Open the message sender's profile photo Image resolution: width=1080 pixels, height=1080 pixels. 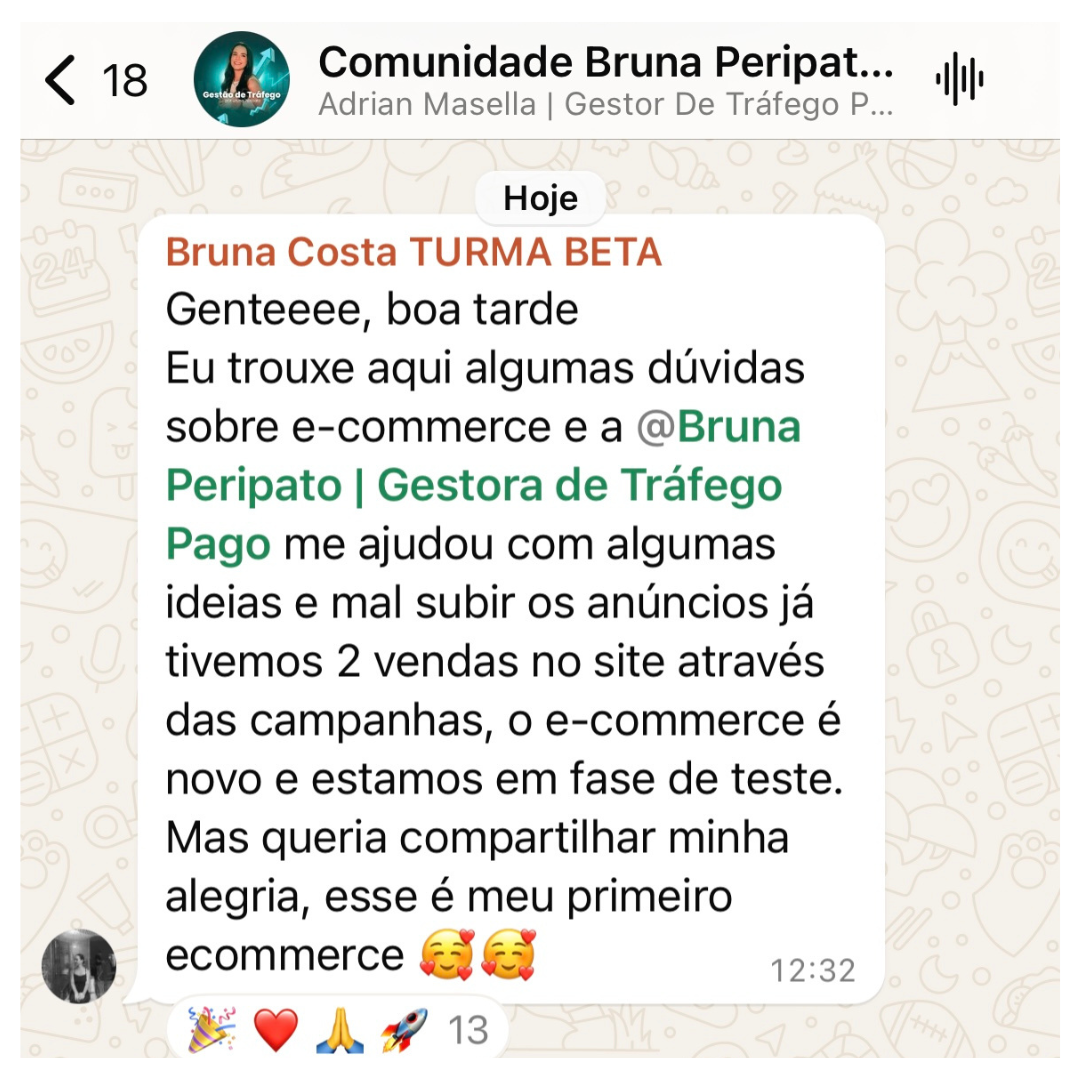tap(79, 965)
